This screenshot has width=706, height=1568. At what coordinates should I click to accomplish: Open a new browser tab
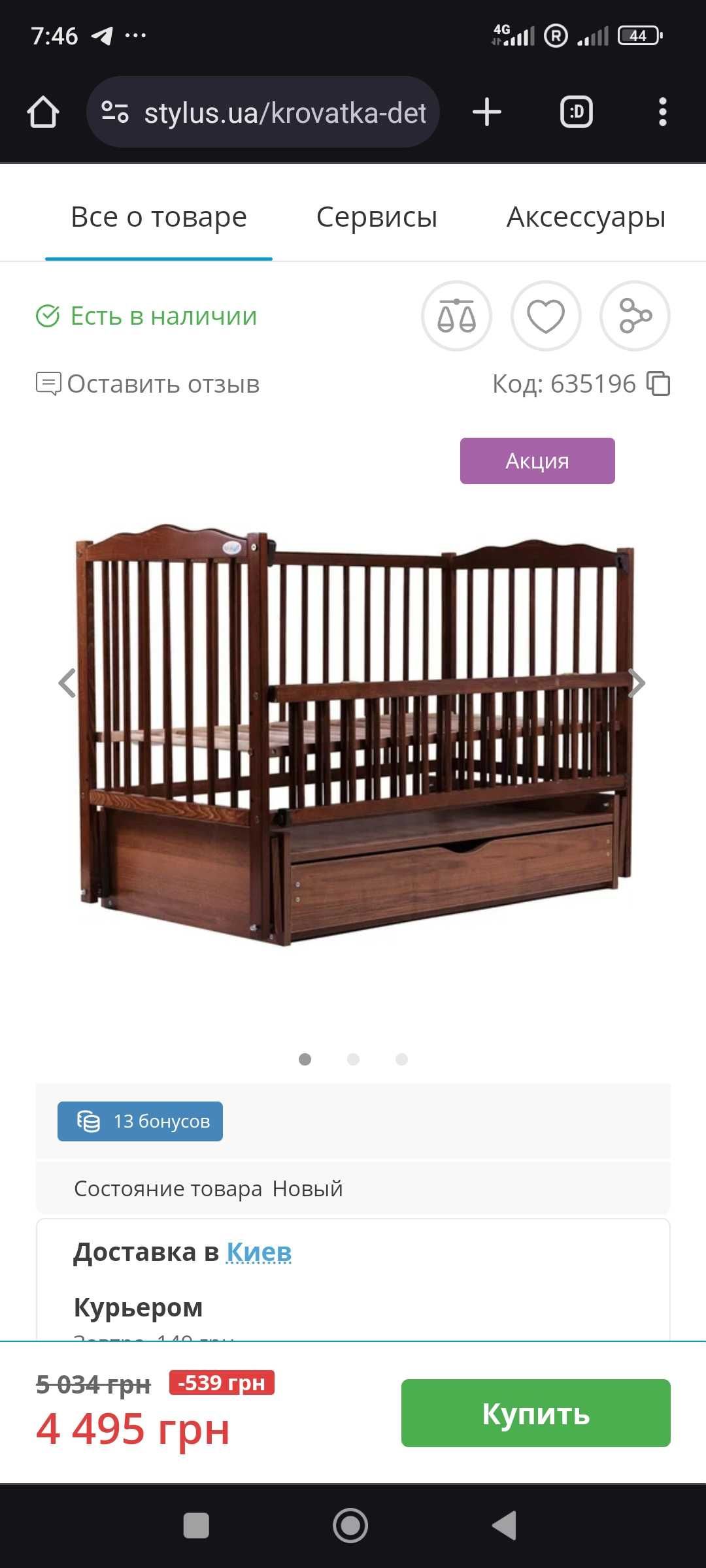(487, 112)
